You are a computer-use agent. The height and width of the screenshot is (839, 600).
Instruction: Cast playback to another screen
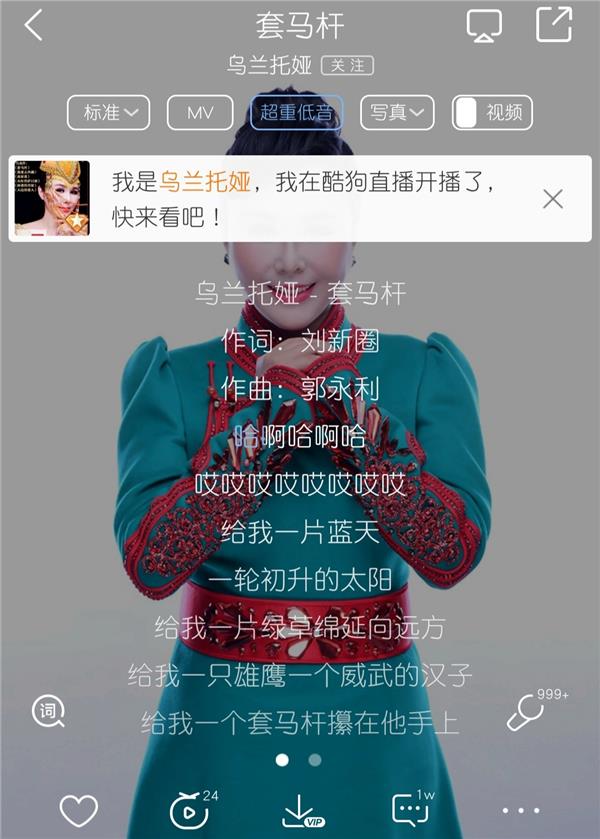coord(485,26)
